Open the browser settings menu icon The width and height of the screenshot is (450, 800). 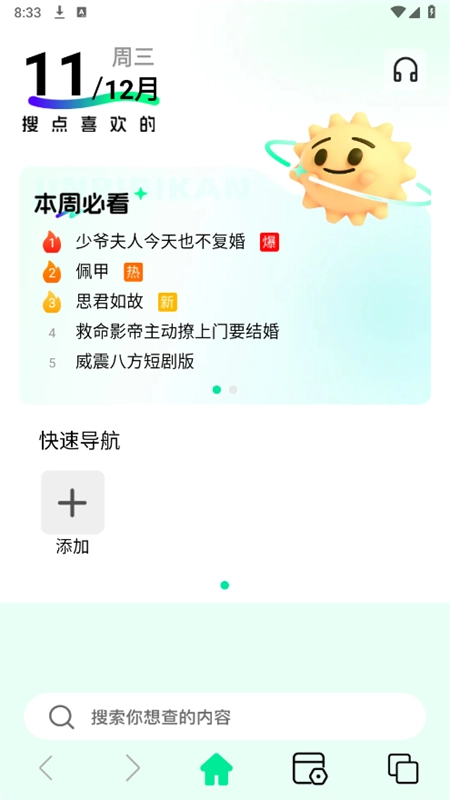click(x=309, y=768)
